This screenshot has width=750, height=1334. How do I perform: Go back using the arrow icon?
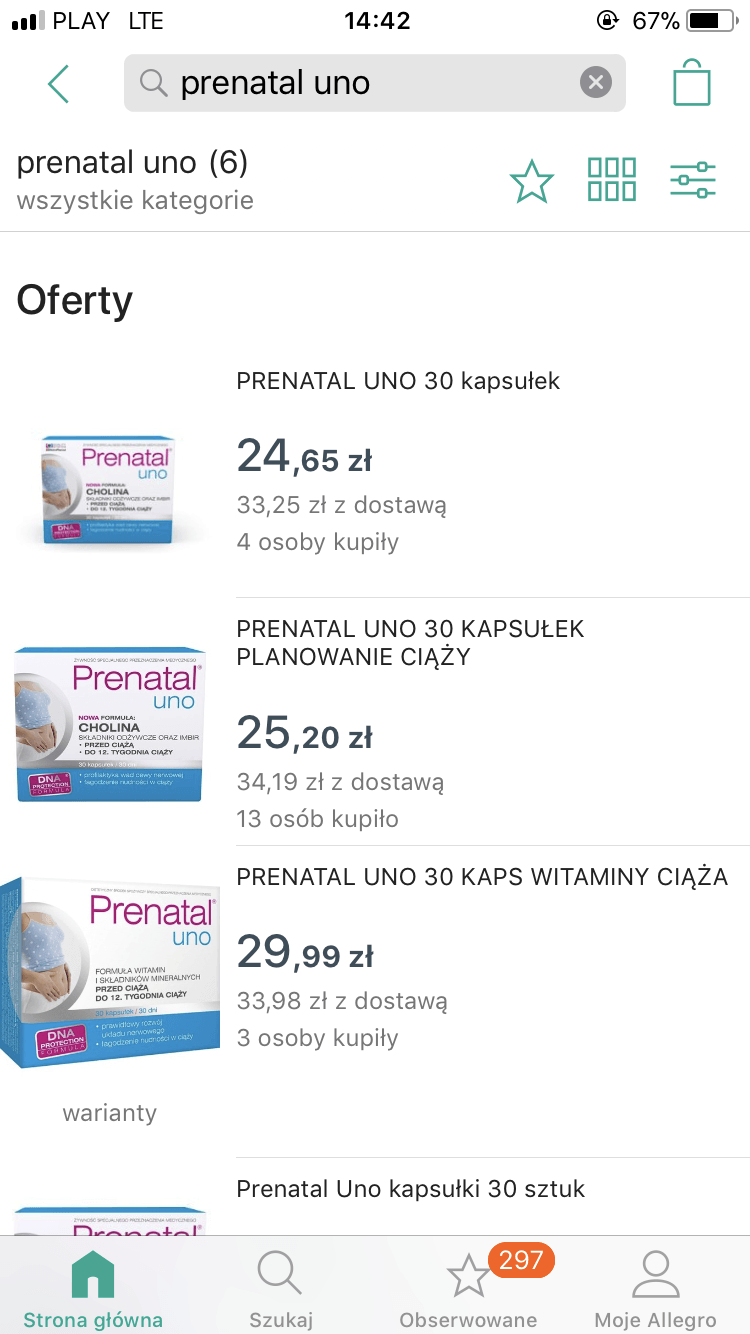coord(59,84)
